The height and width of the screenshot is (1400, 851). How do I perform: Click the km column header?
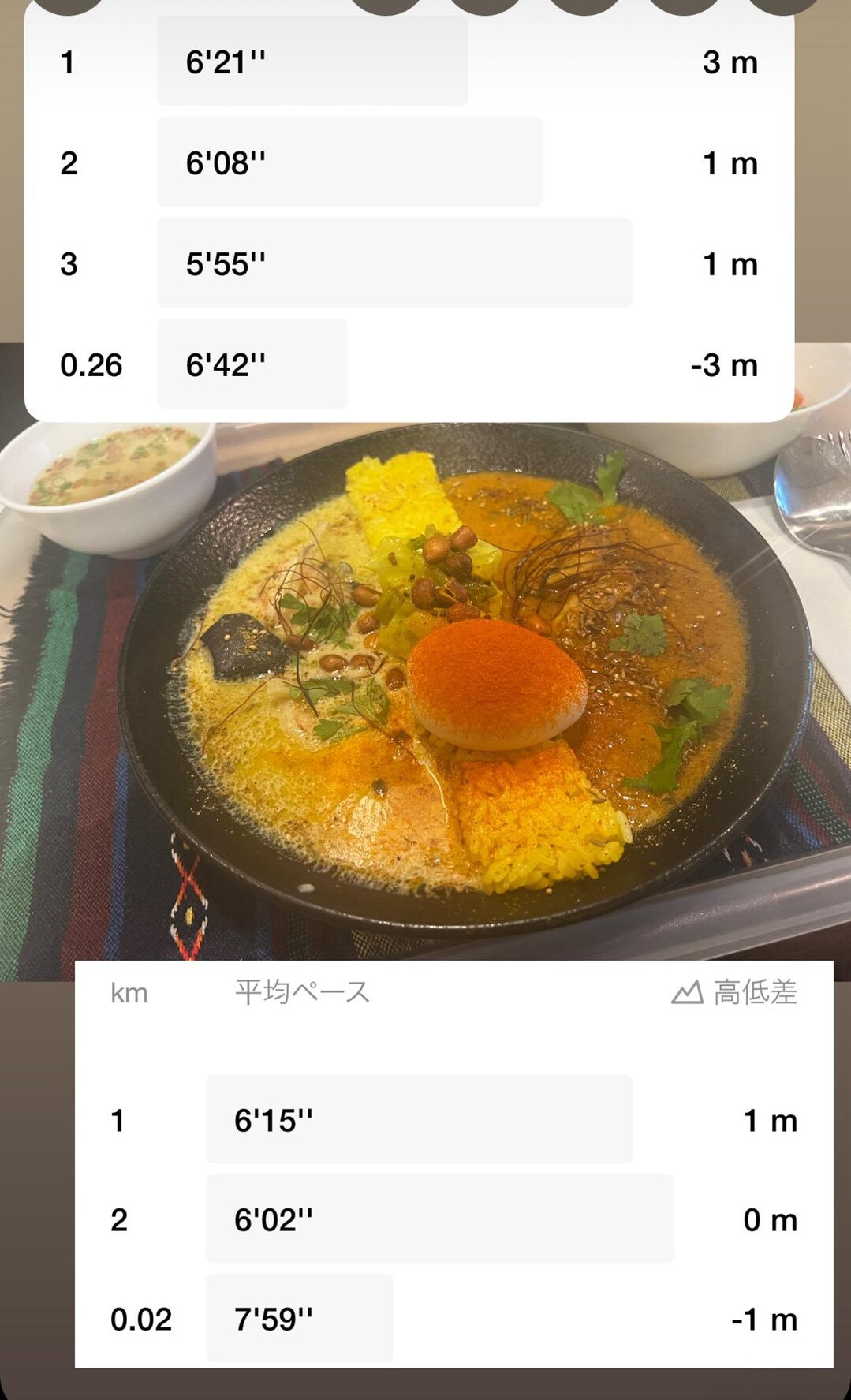[129, 993]
